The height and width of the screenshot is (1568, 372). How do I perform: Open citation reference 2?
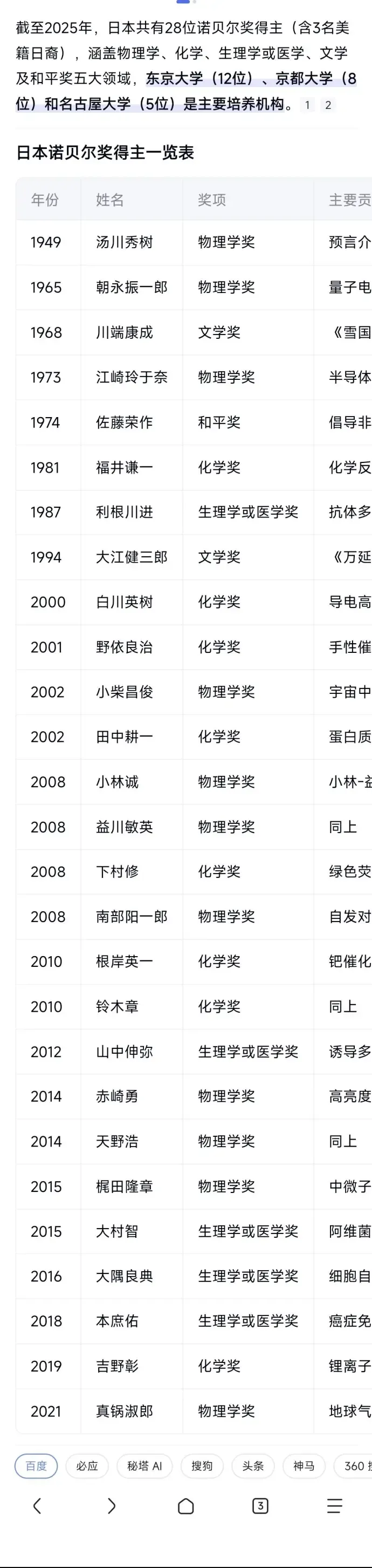pos(328,105)
